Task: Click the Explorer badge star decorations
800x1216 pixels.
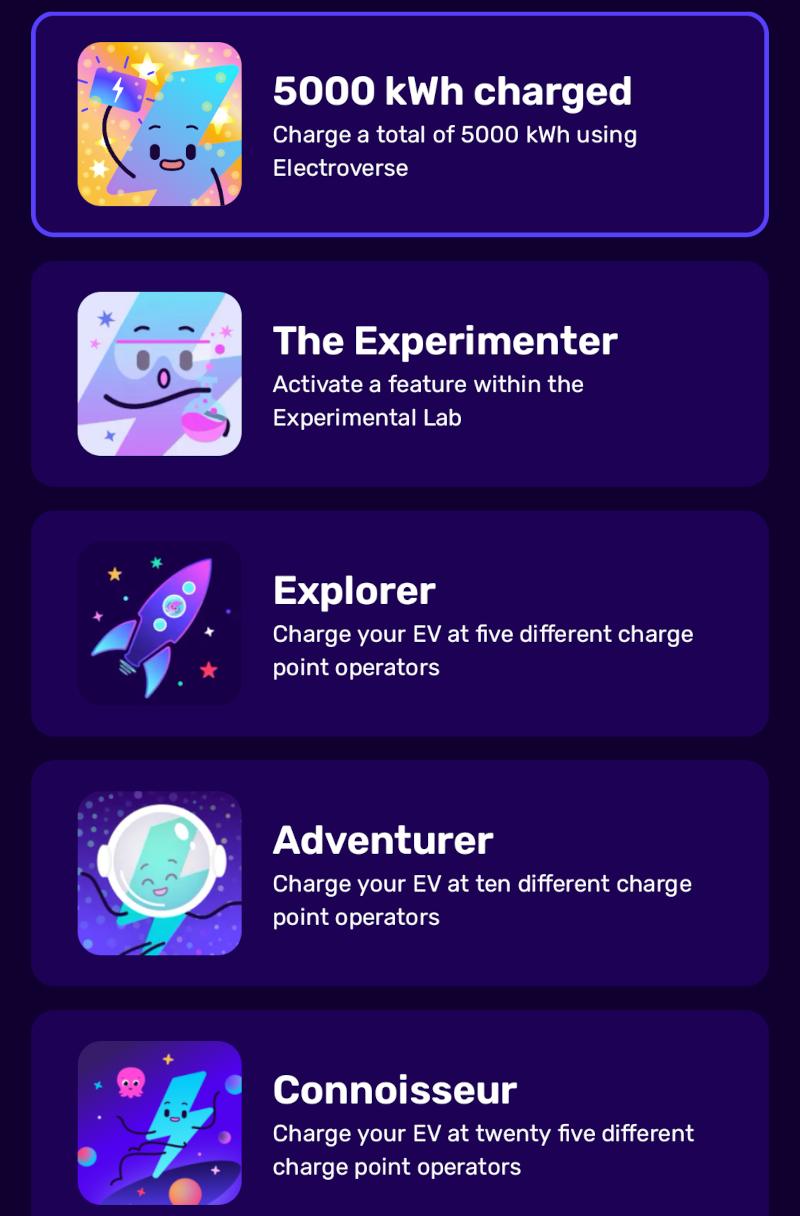Action: coord(115,575)
